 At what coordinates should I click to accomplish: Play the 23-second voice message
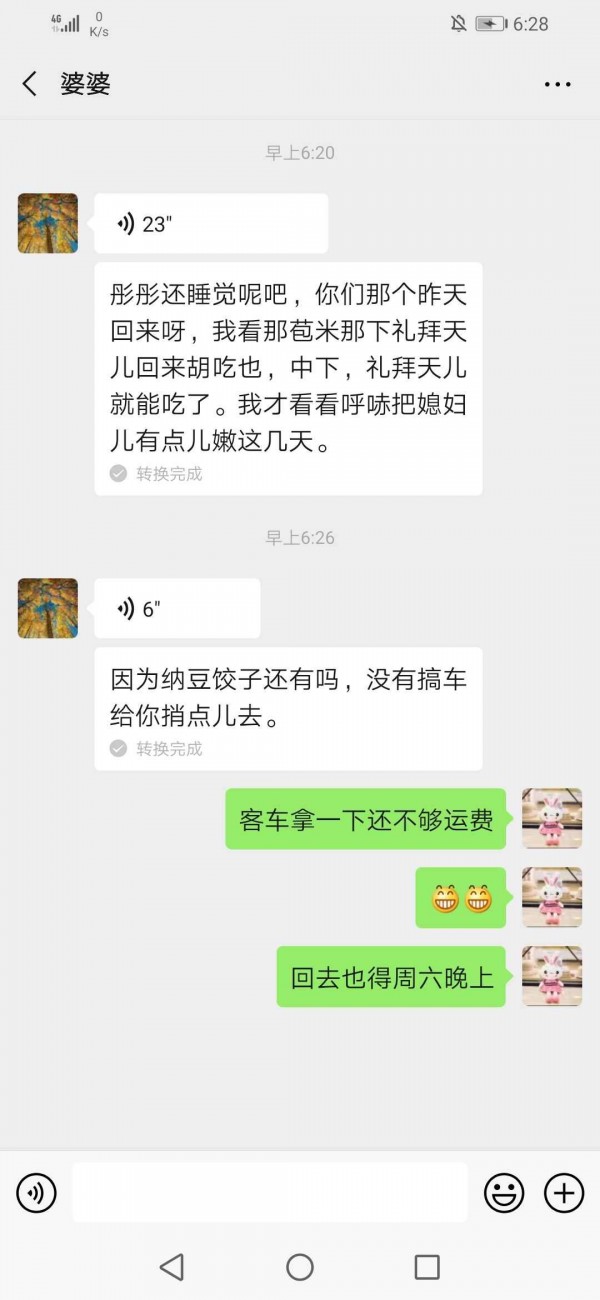coord(210,223)
